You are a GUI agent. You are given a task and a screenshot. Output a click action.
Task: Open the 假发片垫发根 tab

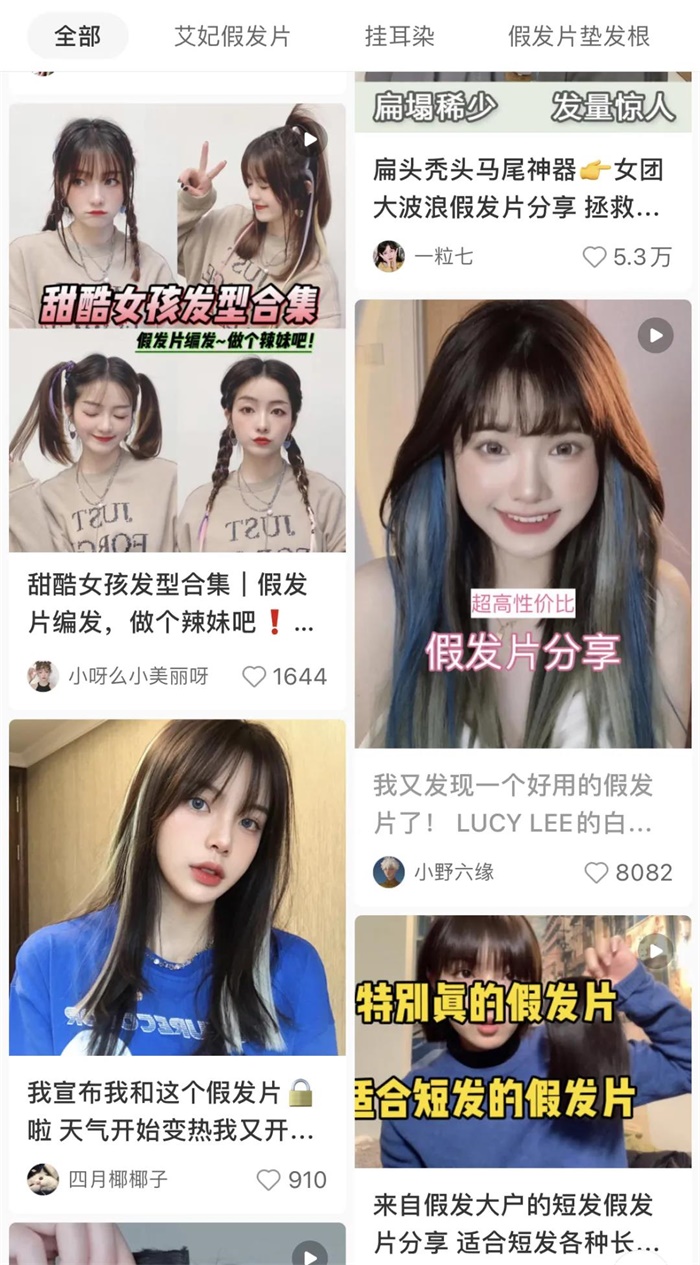[579, 37]
